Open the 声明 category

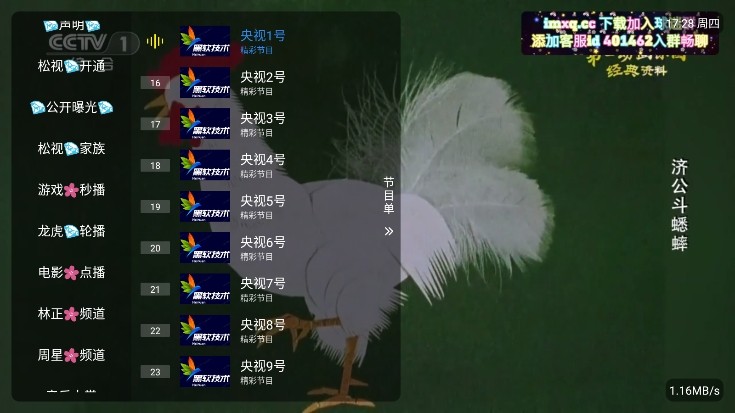pos(71,26)
